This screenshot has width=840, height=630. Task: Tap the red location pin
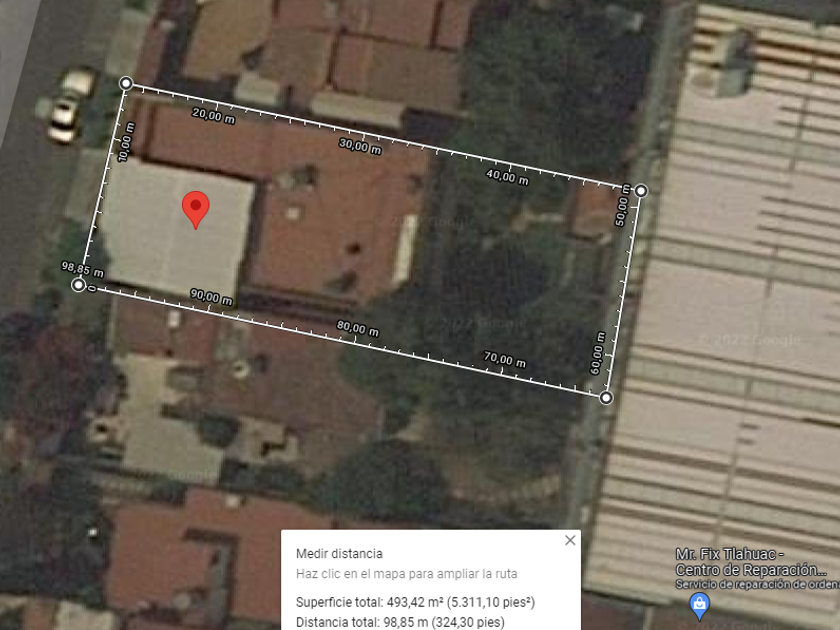click(196, 208)
